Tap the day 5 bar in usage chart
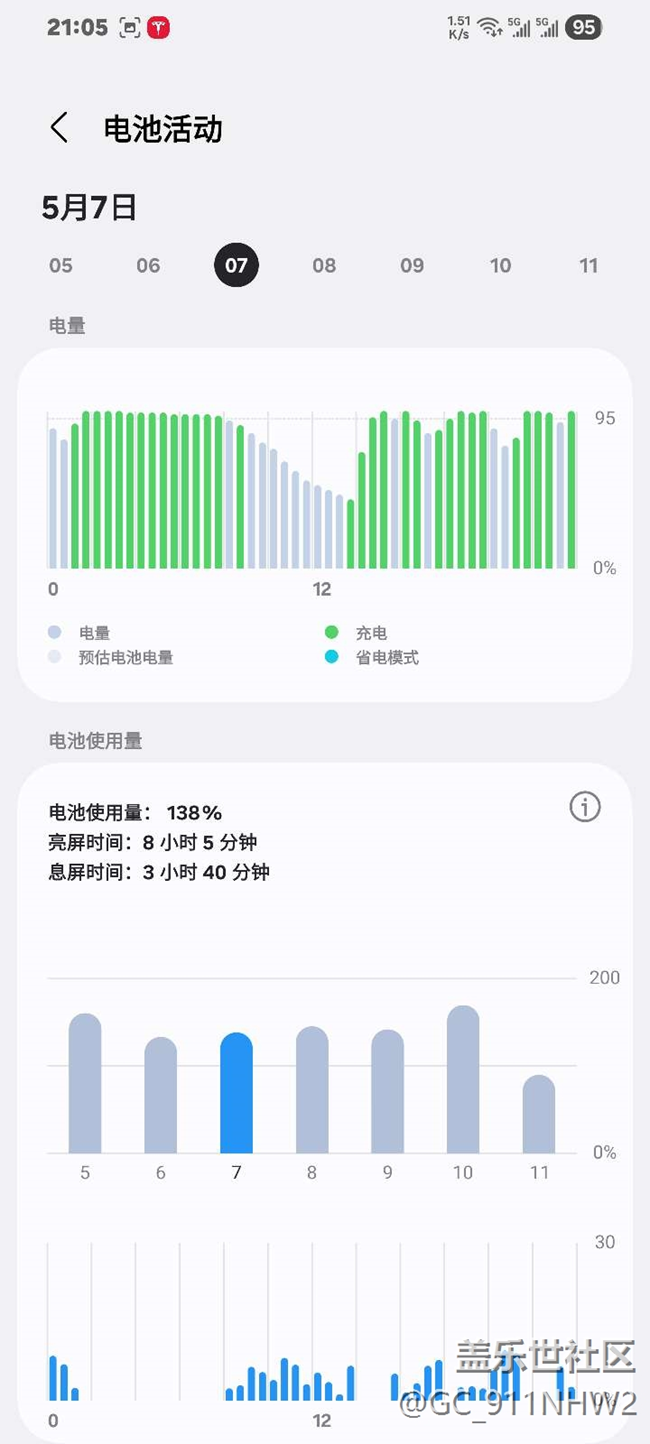 pos(85,1084)
